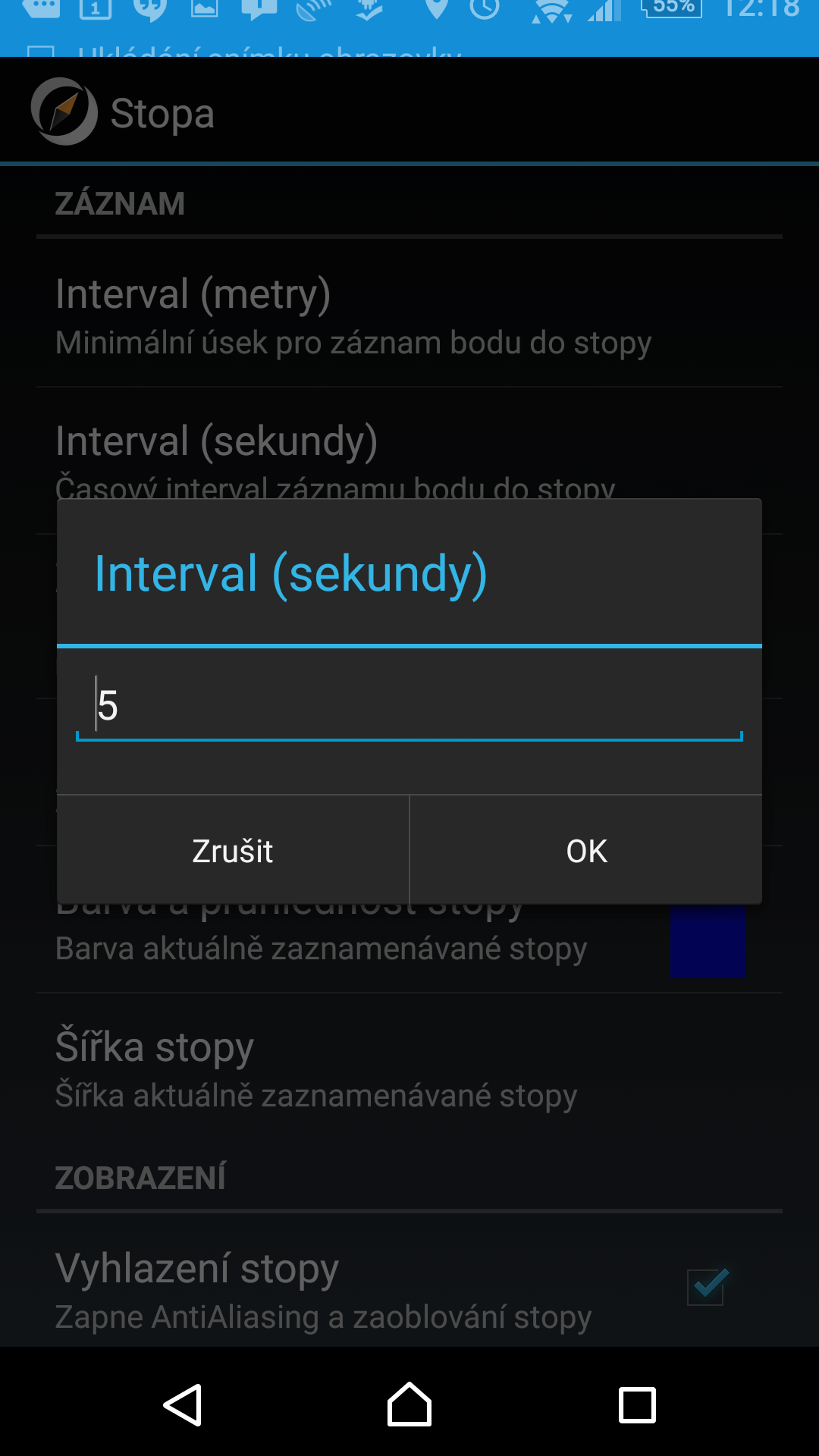Go back with the navigation bar
The image size is (819, 1456).
pos(183,1405)
